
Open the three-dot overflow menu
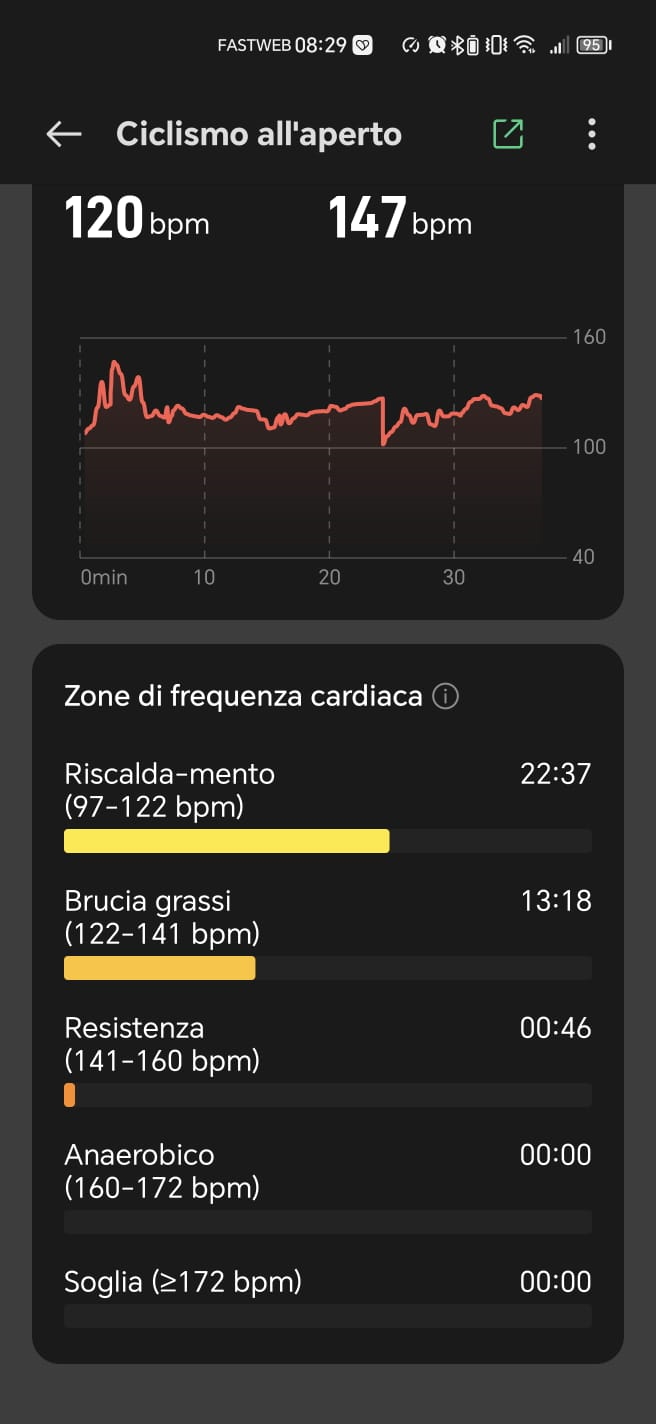[592, 134]
